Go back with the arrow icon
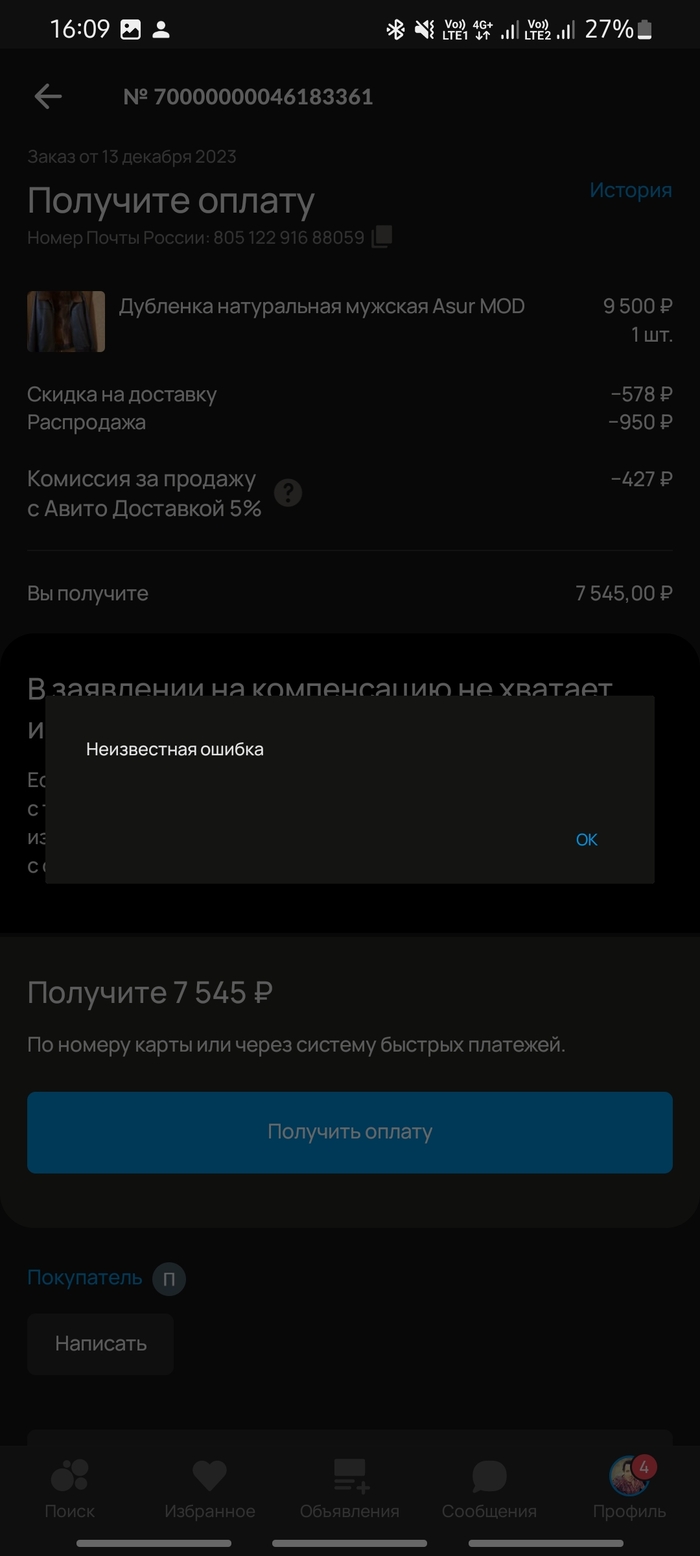 48,96
